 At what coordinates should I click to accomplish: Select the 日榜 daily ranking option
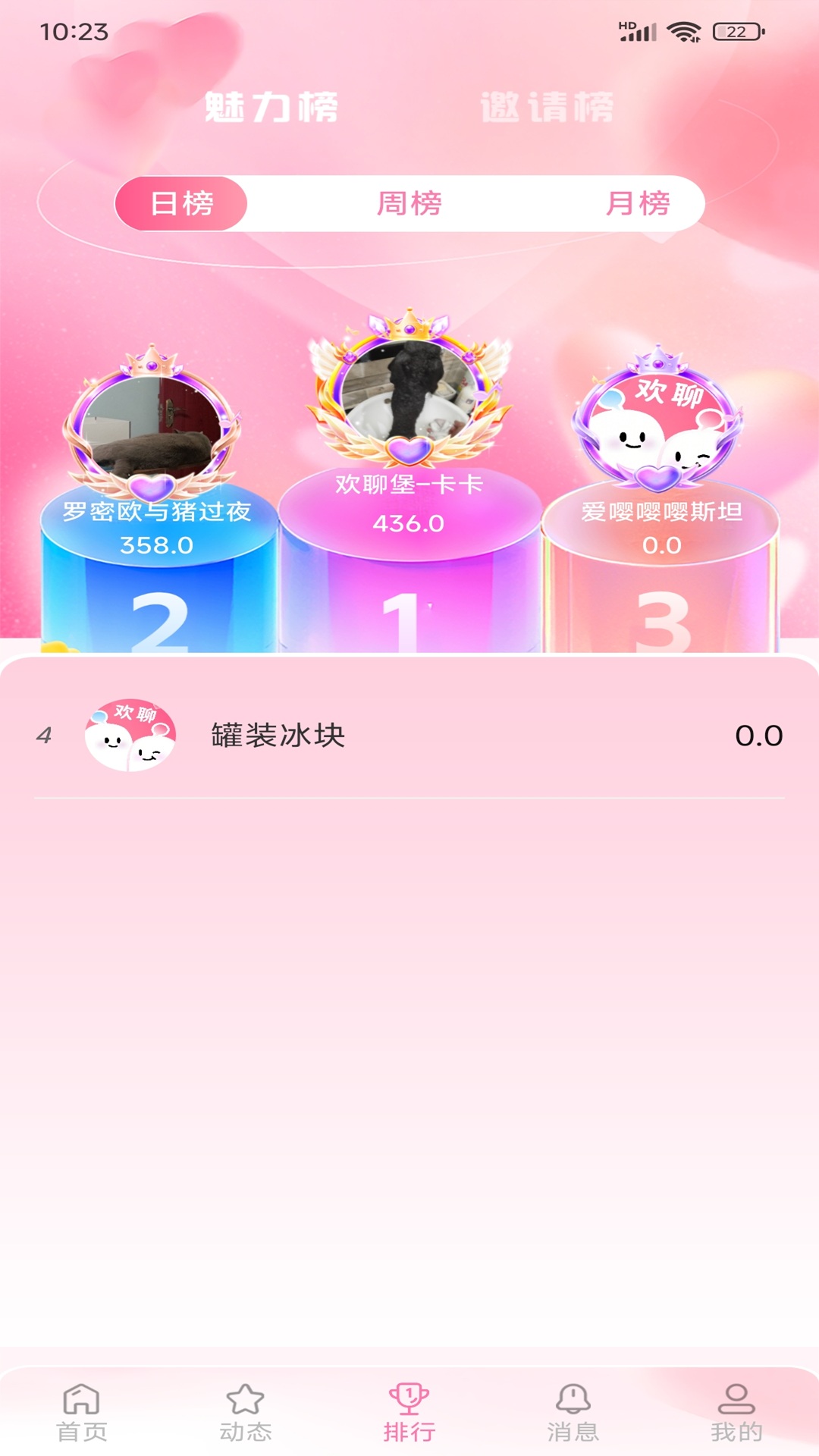(182, 202)
